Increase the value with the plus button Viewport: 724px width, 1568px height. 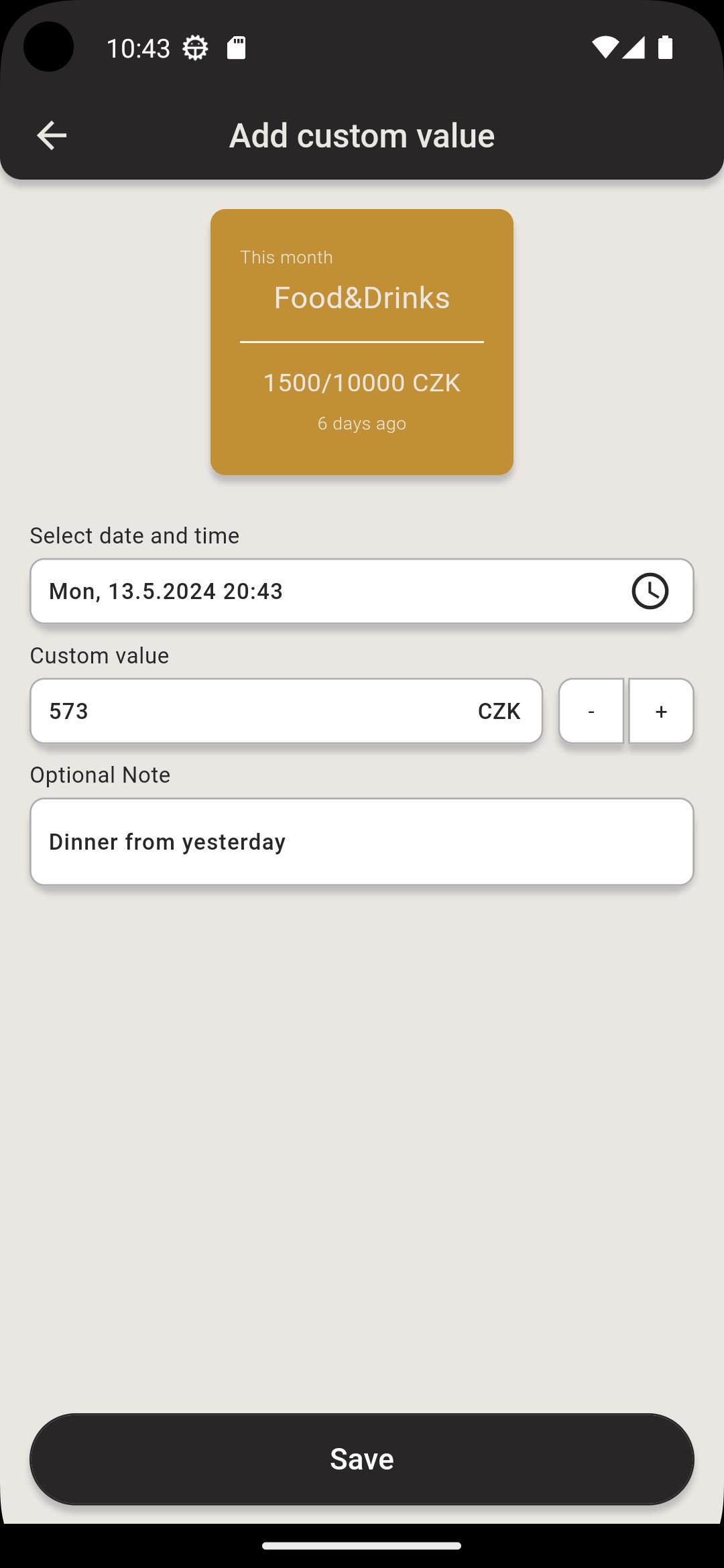pyautogui.click(x=661, y=711)
